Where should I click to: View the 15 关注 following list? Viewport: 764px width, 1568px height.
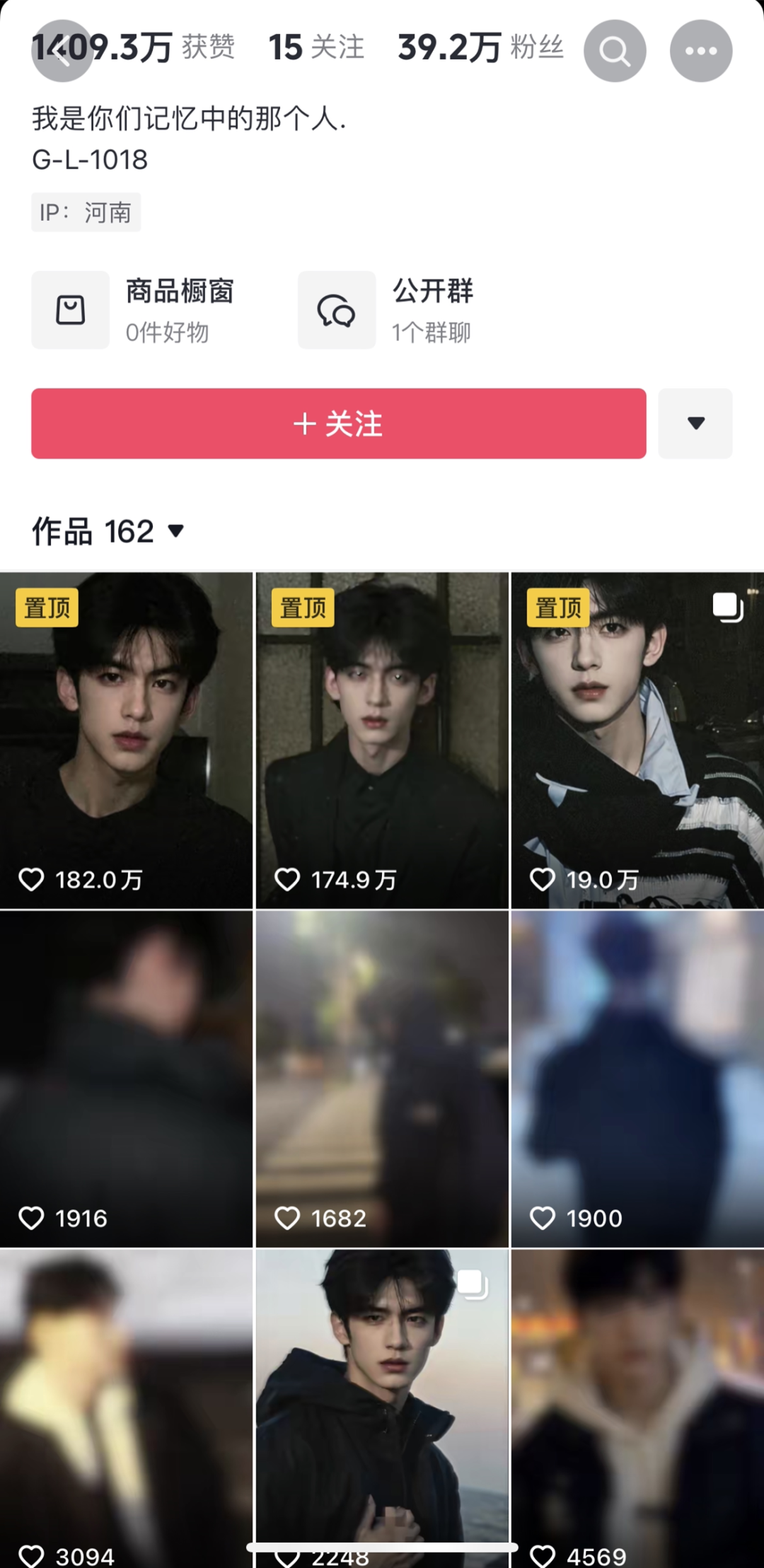click(x=316, y=47)
